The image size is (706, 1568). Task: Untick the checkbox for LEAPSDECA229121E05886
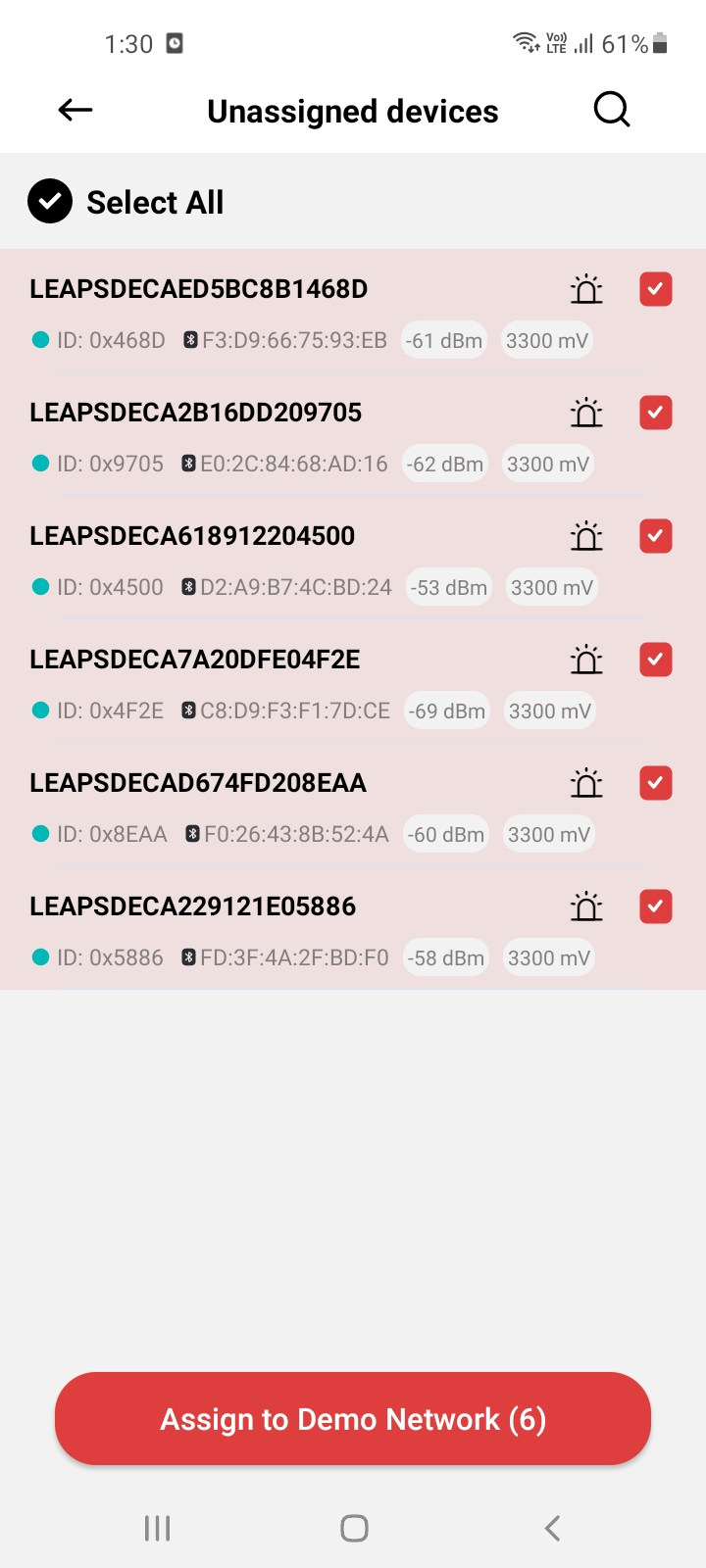pyautogui.click(x=656, y=906)
